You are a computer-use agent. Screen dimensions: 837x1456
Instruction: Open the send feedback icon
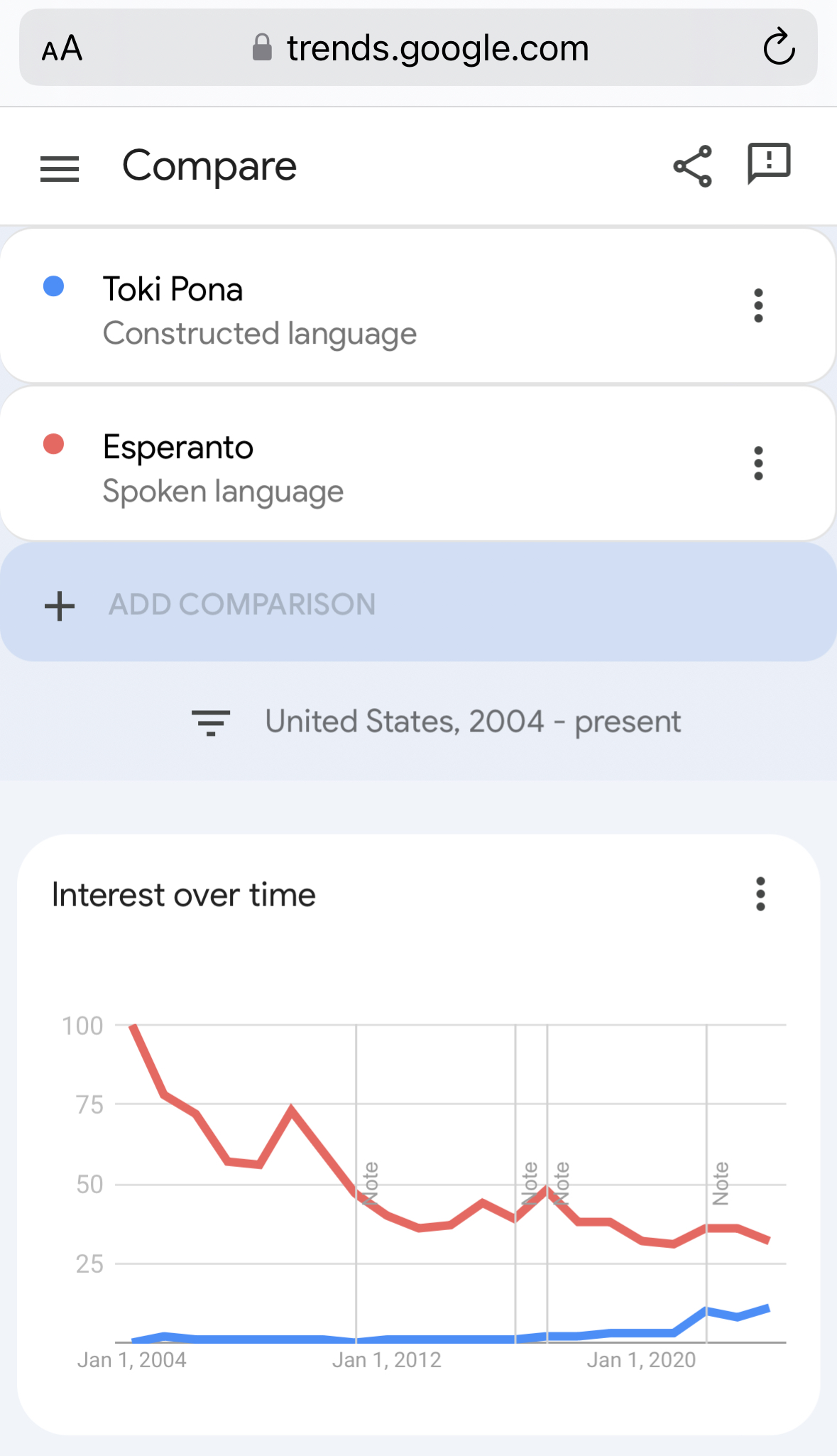769,164
